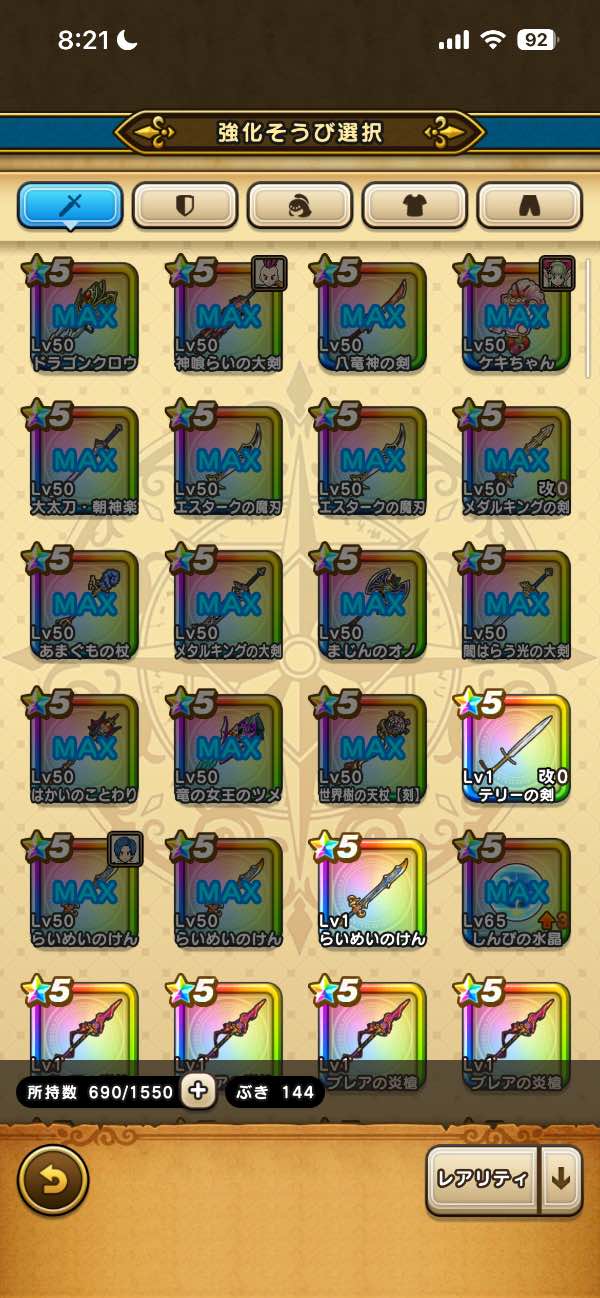
Task: Switch to the pants equipment tab
Action: (x=530, y=206)
